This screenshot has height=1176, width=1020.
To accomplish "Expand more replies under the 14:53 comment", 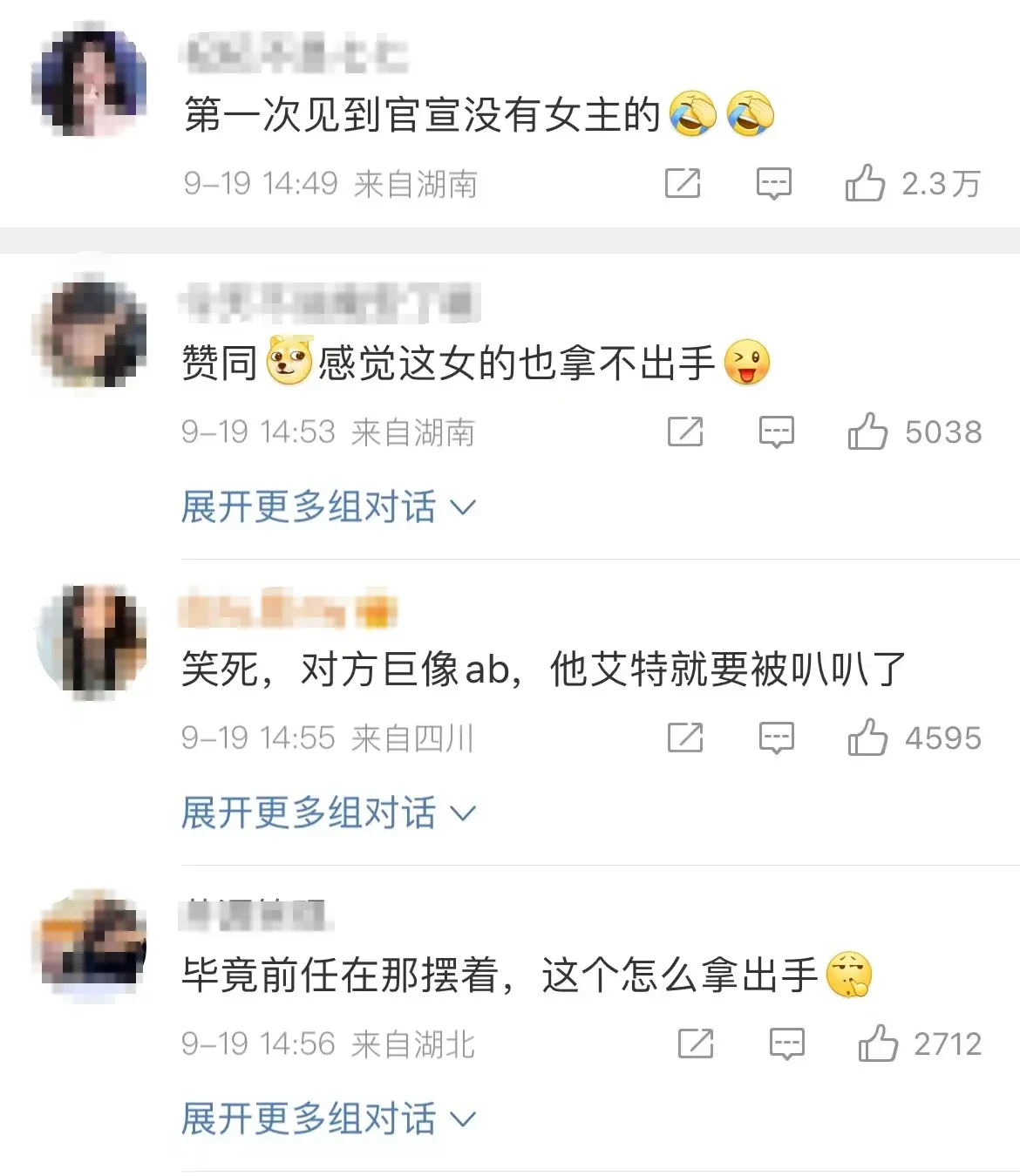I will 328,507.
